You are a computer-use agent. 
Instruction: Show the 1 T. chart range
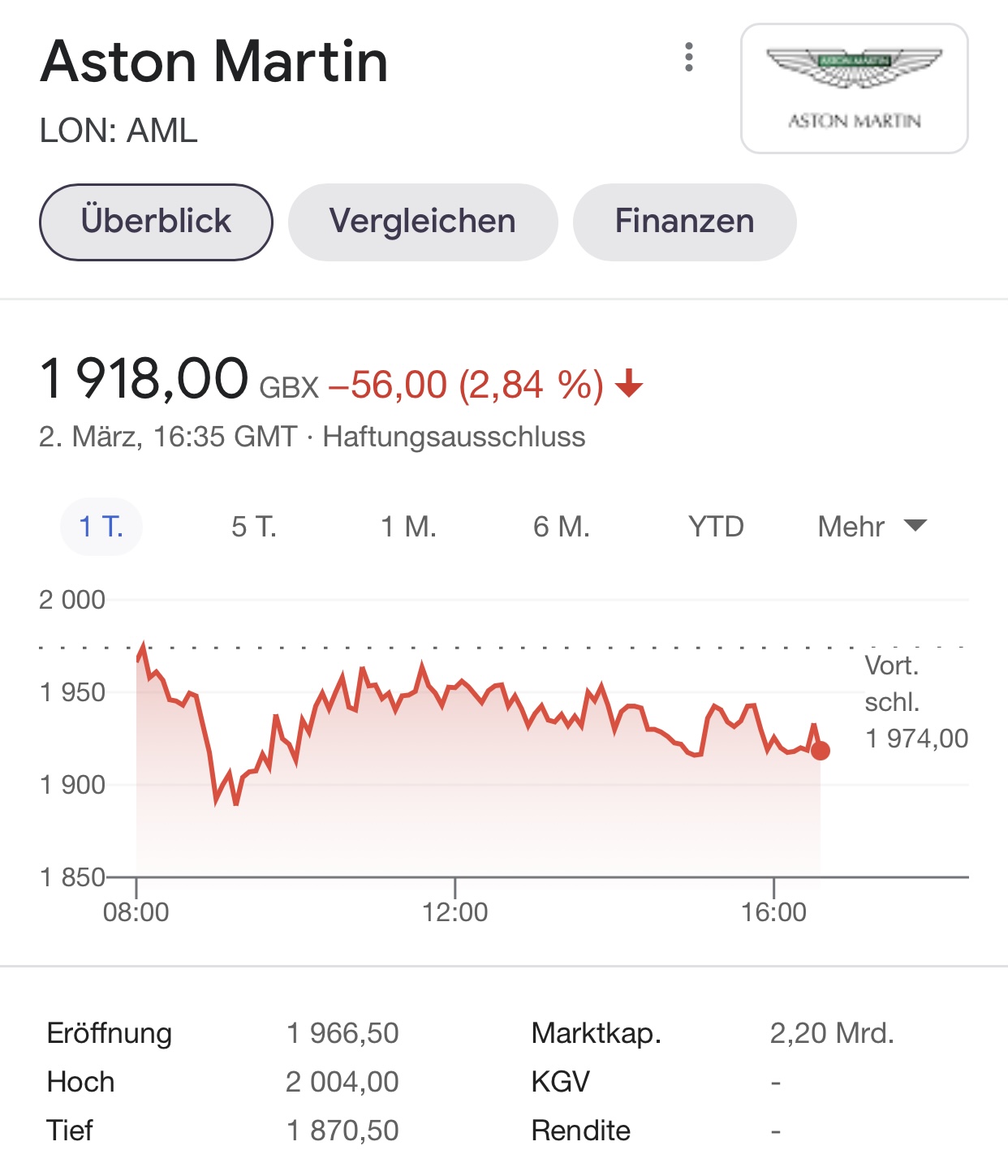click(101, 527)
